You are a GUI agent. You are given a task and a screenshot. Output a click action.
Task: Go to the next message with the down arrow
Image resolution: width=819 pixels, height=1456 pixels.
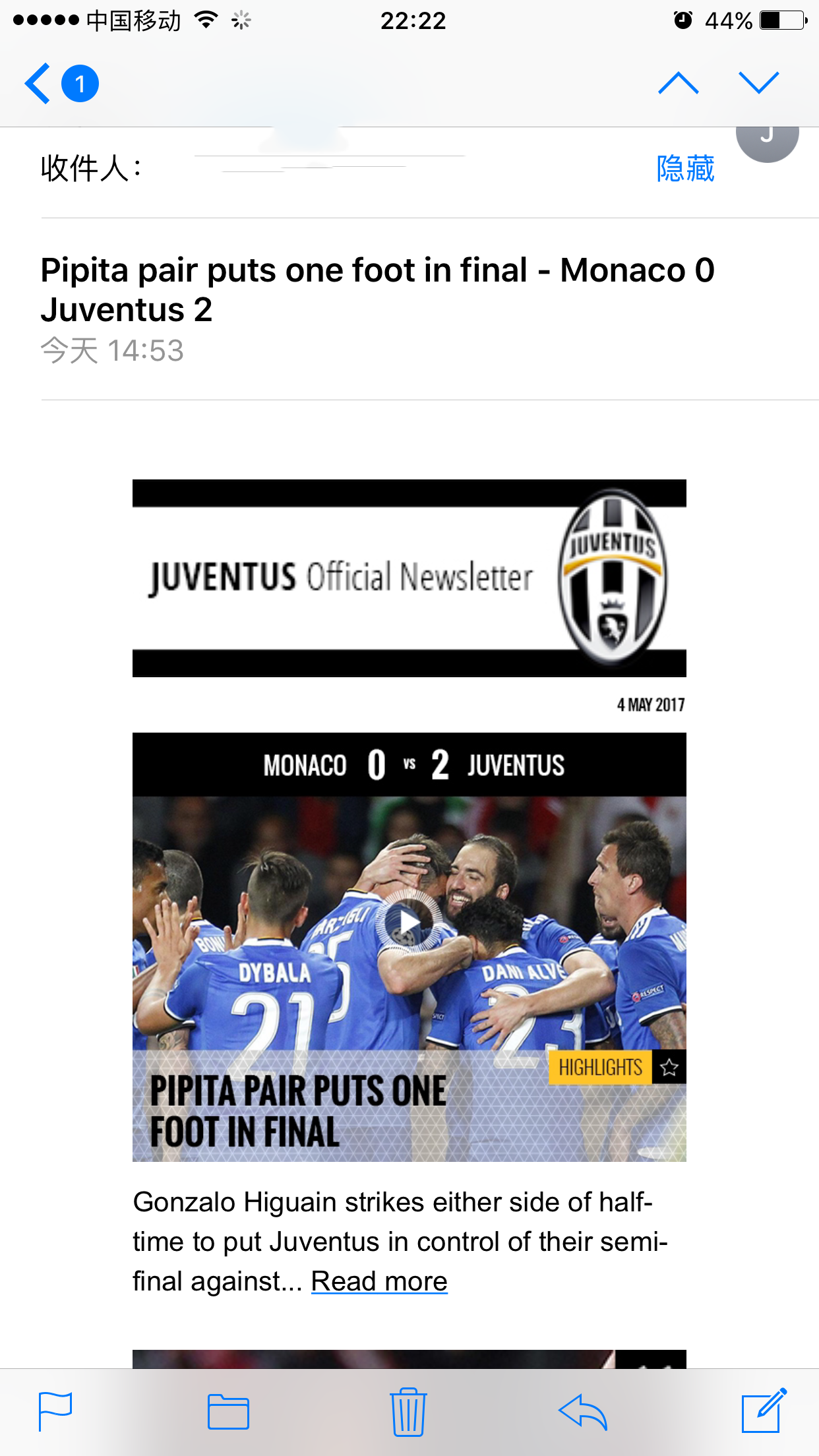[x=758, y=84]
